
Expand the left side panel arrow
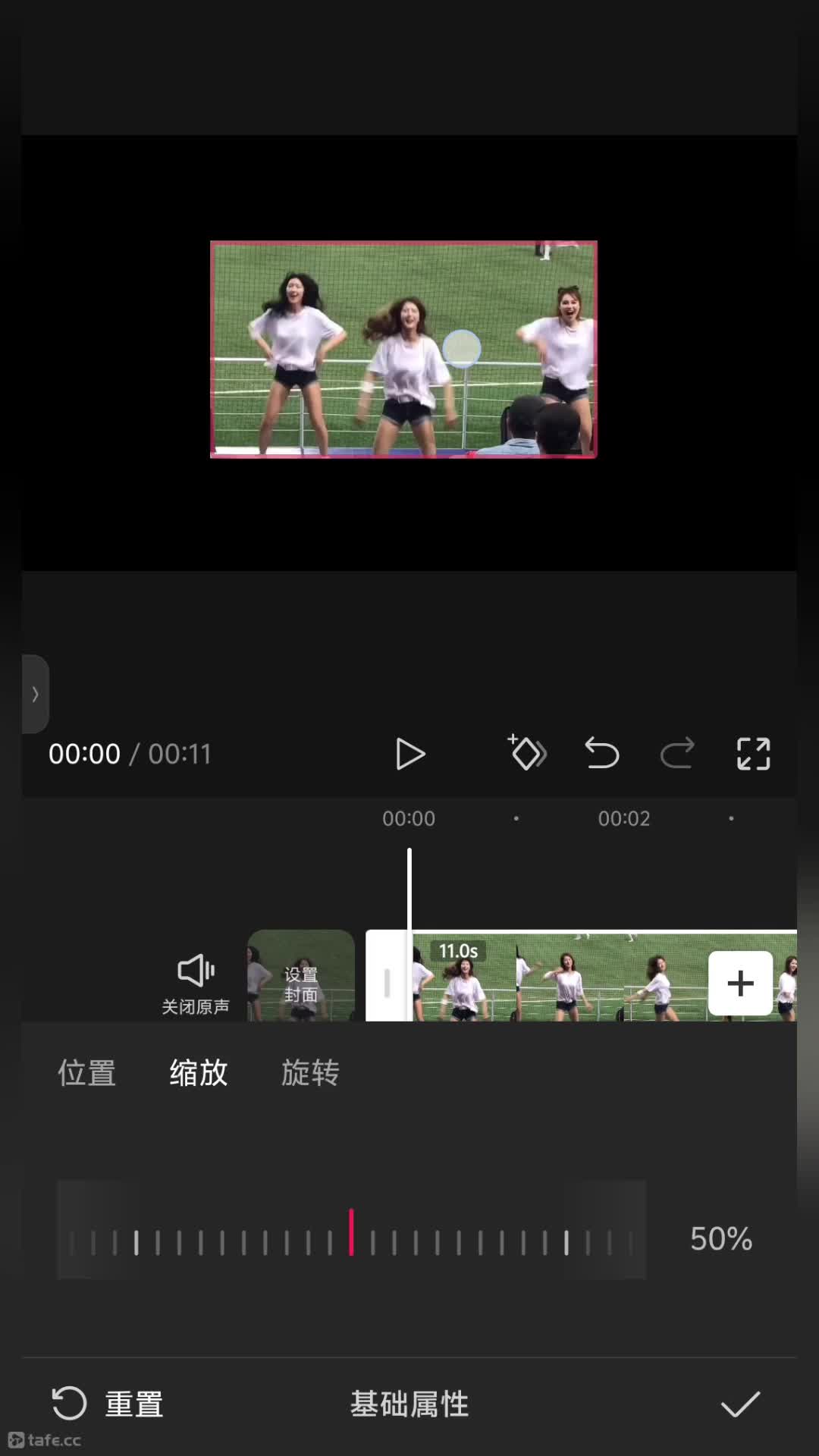pos(35,694)
